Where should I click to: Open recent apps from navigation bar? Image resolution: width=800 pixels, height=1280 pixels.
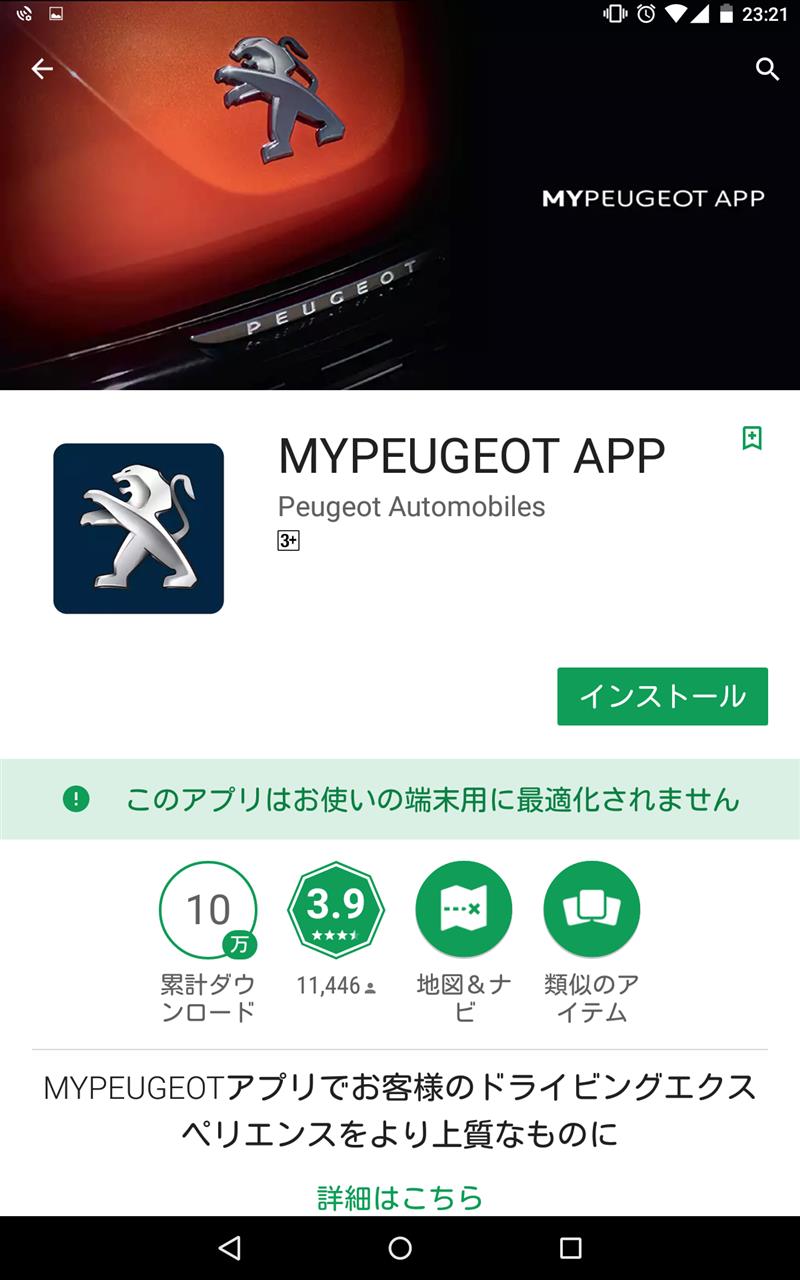571,1248
